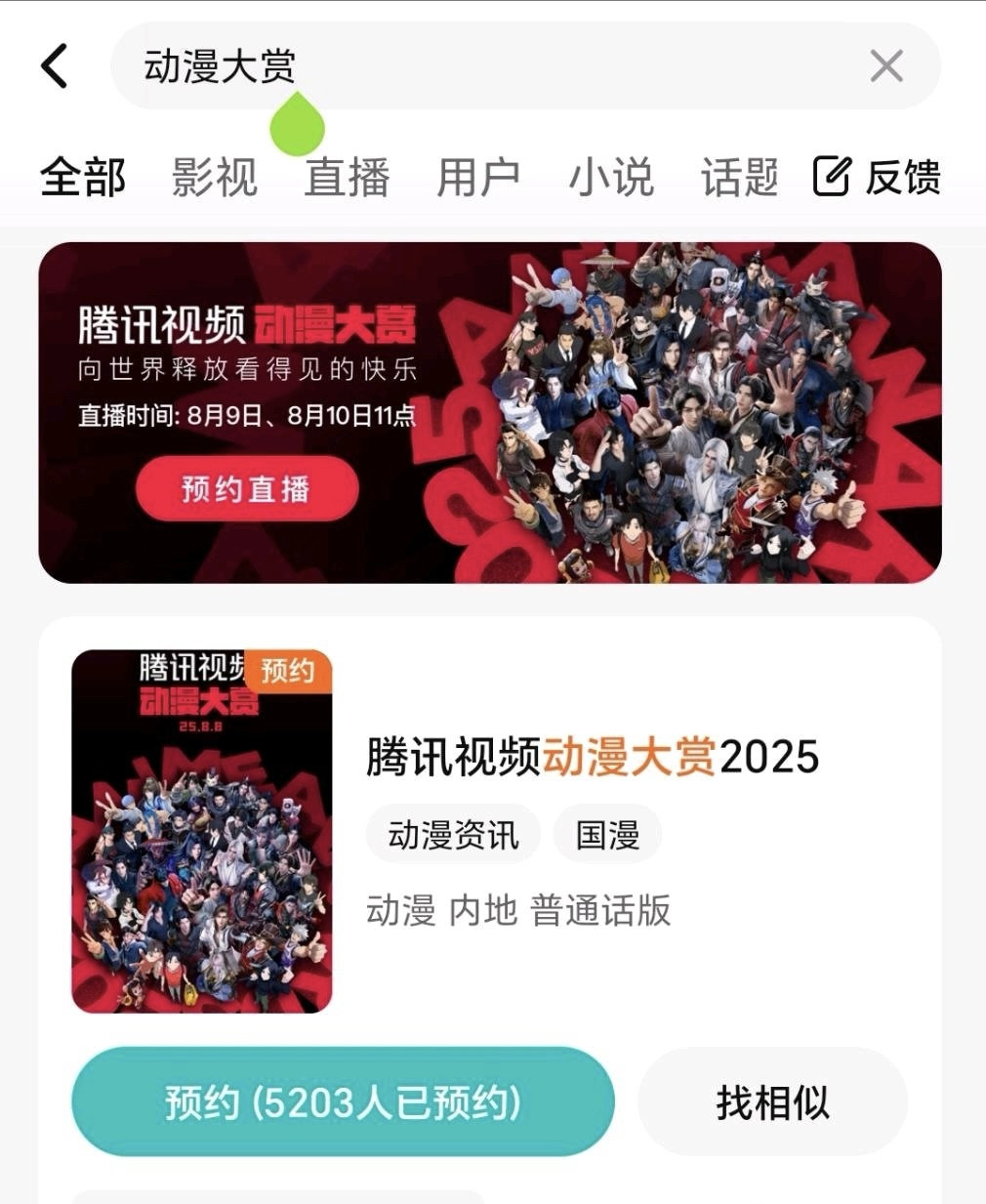
Task: Open the 腾讯视频动漫大赏2025 poster thumbnail
Action: pyautogui.click(x=202, y=831)
